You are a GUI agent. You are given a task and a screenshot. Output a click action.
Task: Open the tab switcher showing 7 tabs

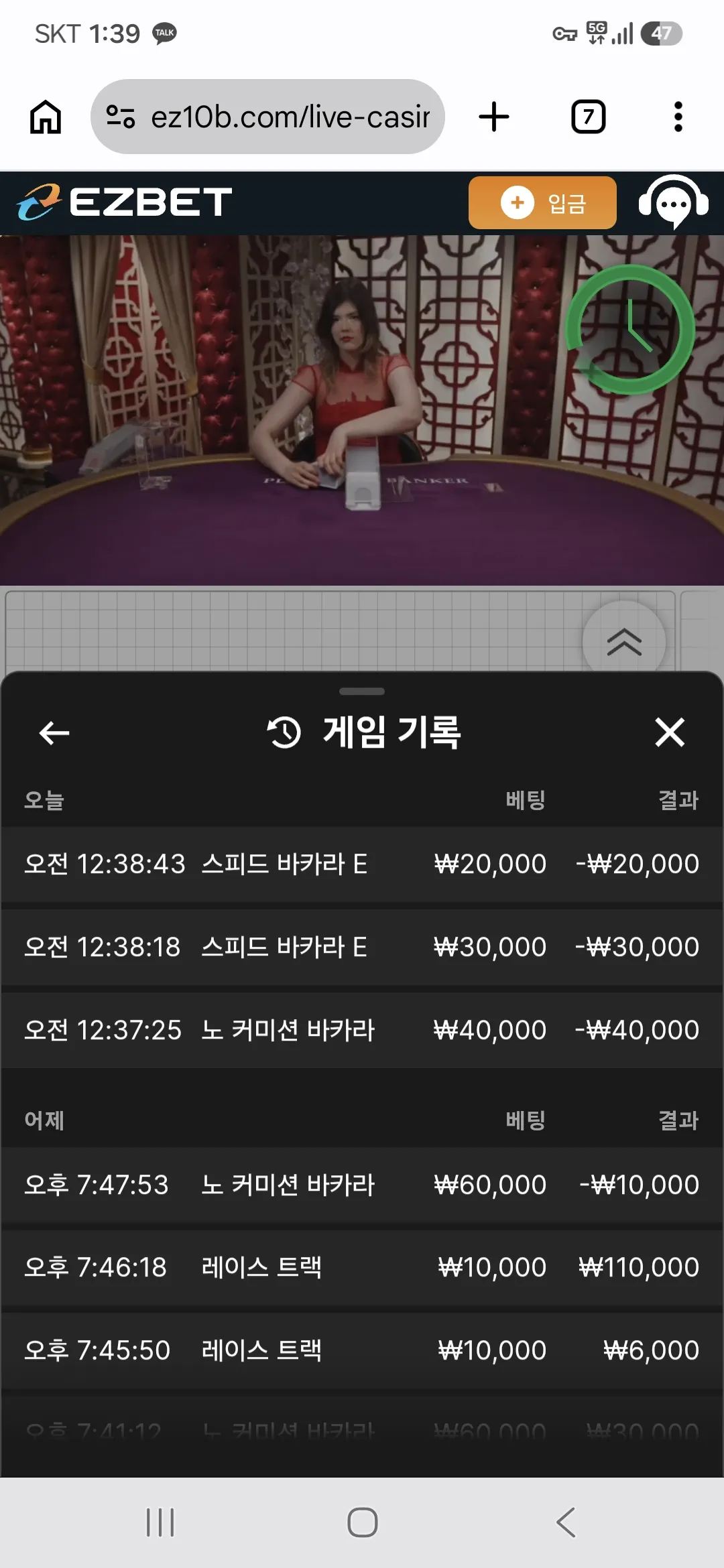pos(588,117)
